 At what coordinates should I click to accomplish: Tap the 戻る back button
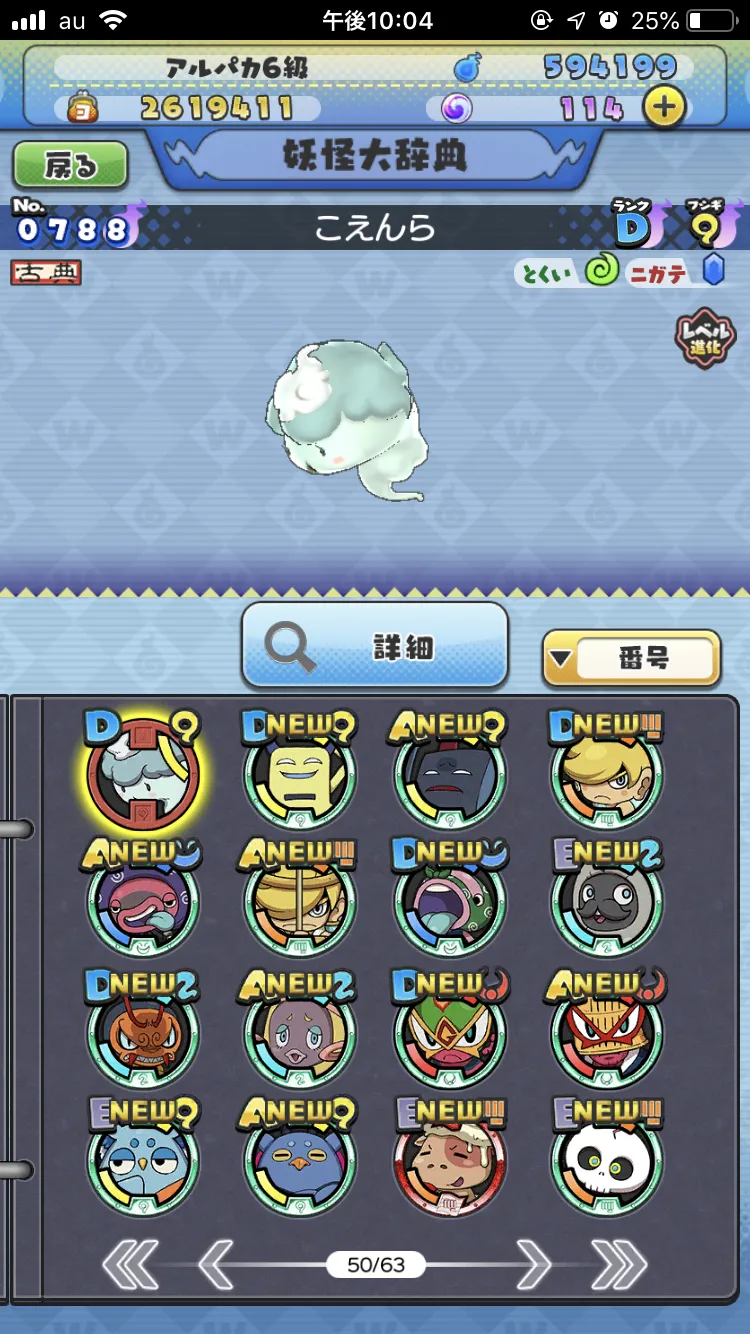click(x=70, y=165)
